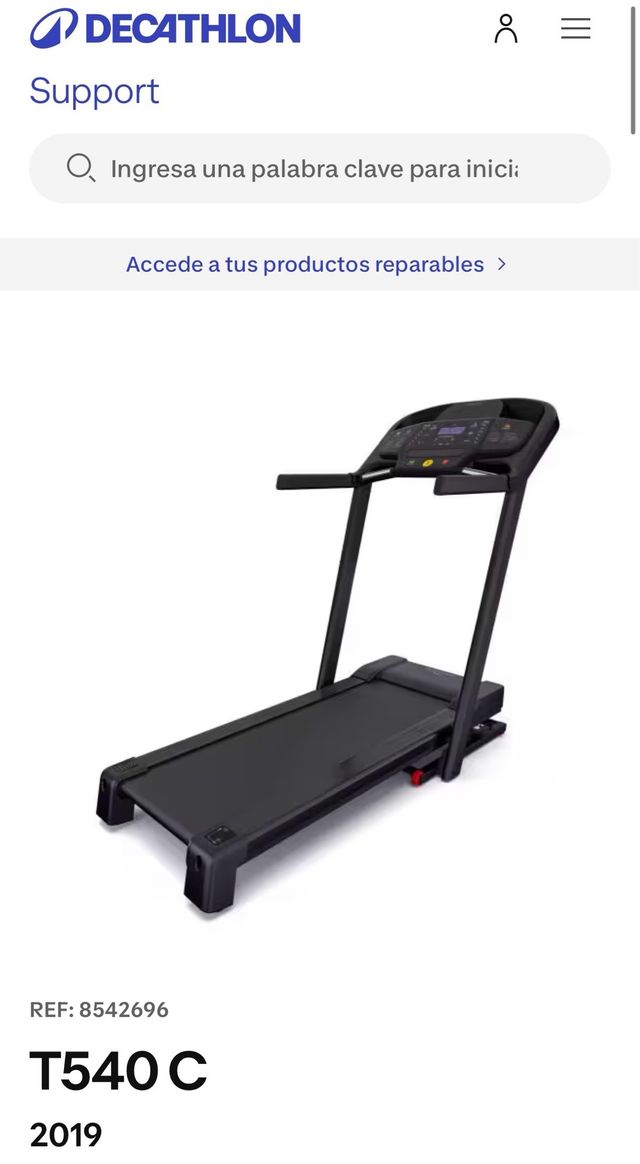Open the hamburger menu

[575, 29]
